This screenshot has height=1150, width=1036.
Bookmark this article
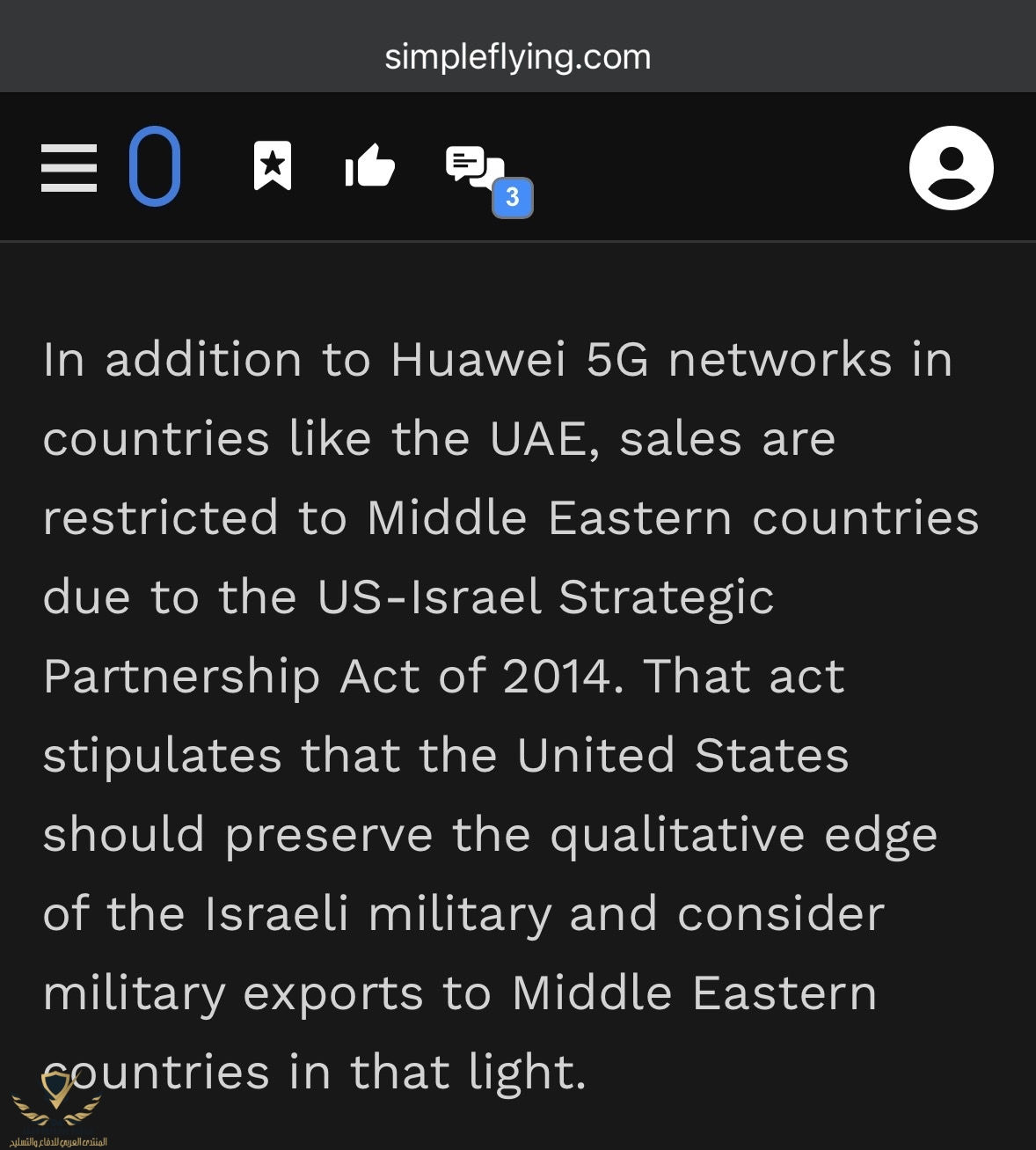pos(273,165)
